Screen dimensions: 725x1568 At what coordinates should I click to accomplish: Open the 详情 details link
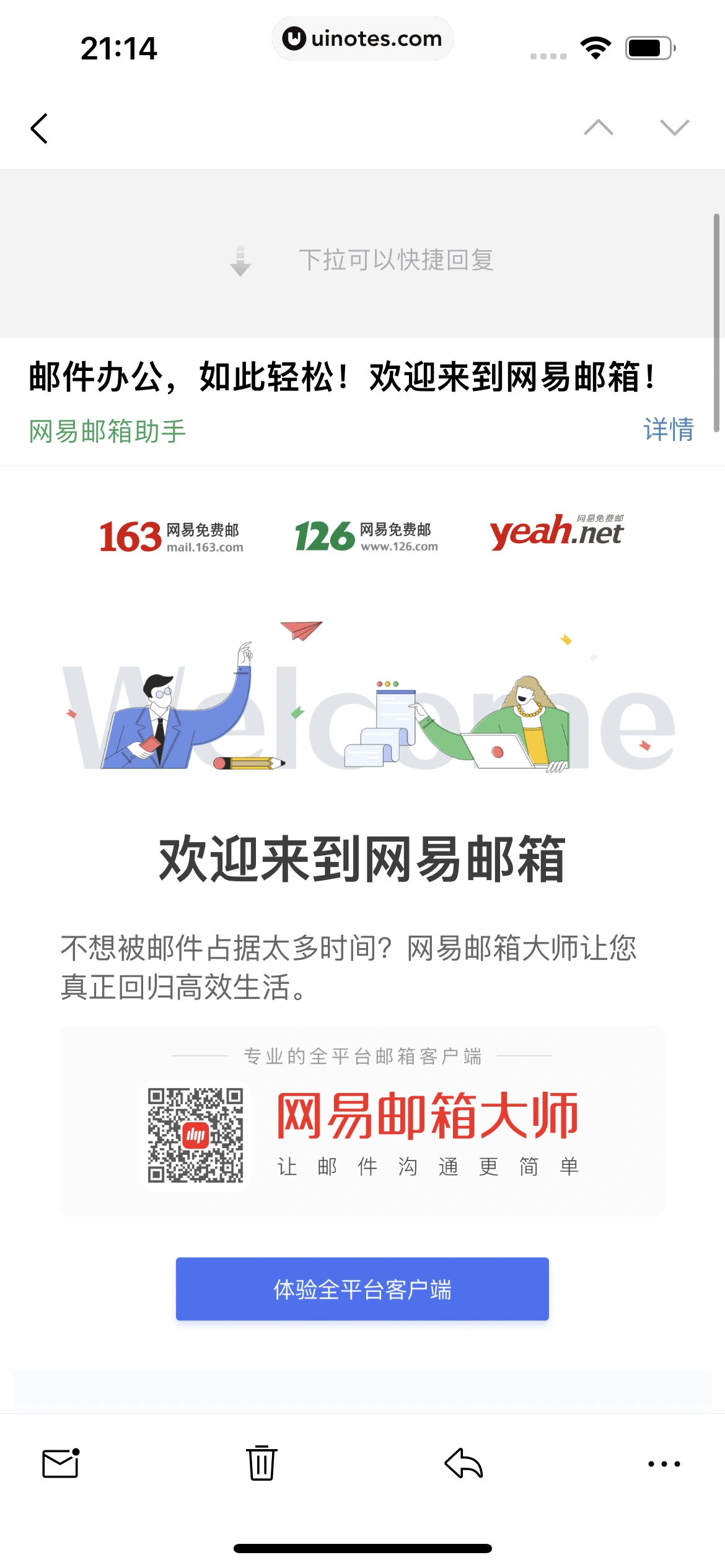click(x=668, y=430)
